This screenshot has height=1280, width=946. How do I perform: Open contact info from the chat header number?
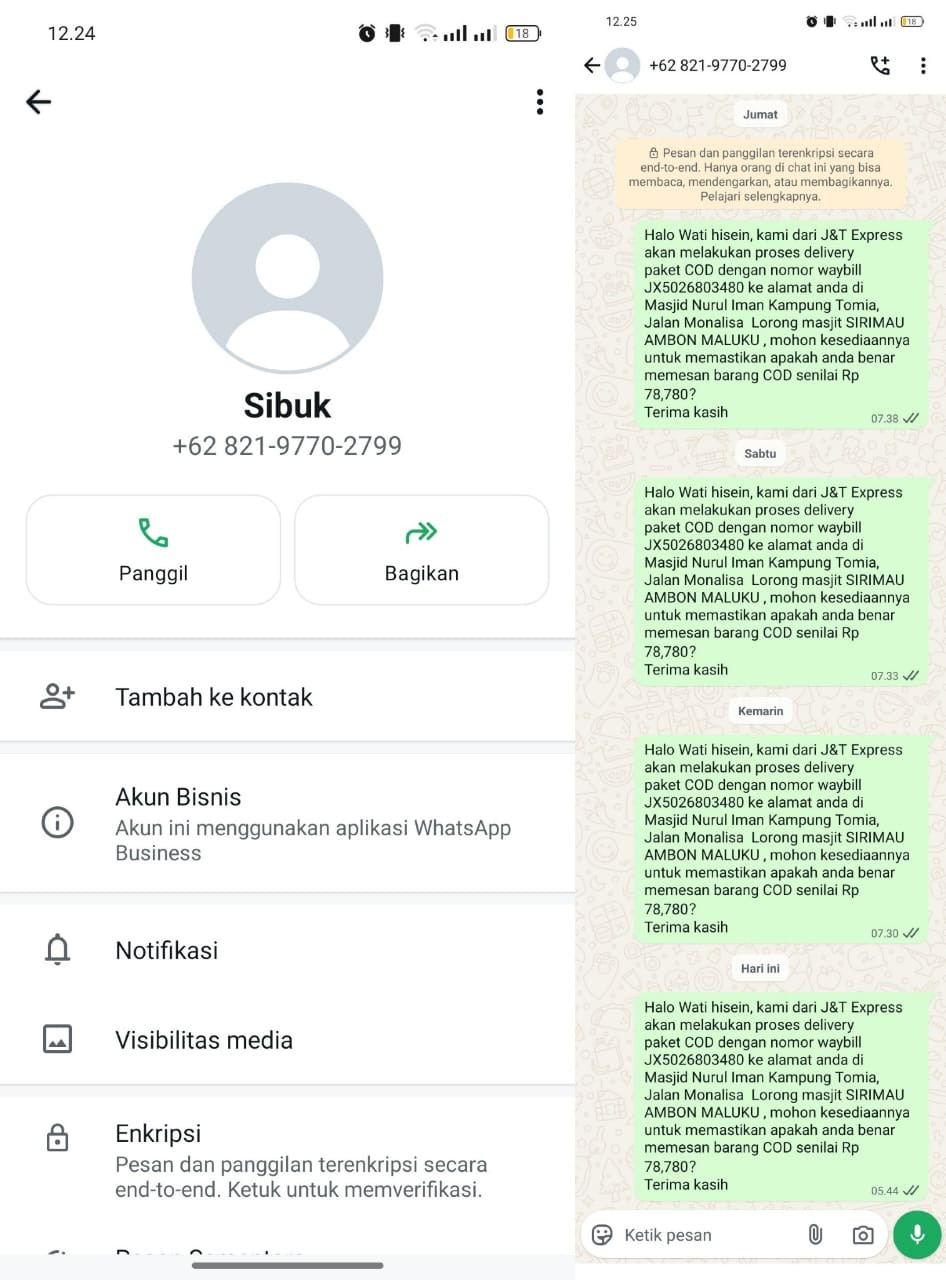(x=718, y=65)
